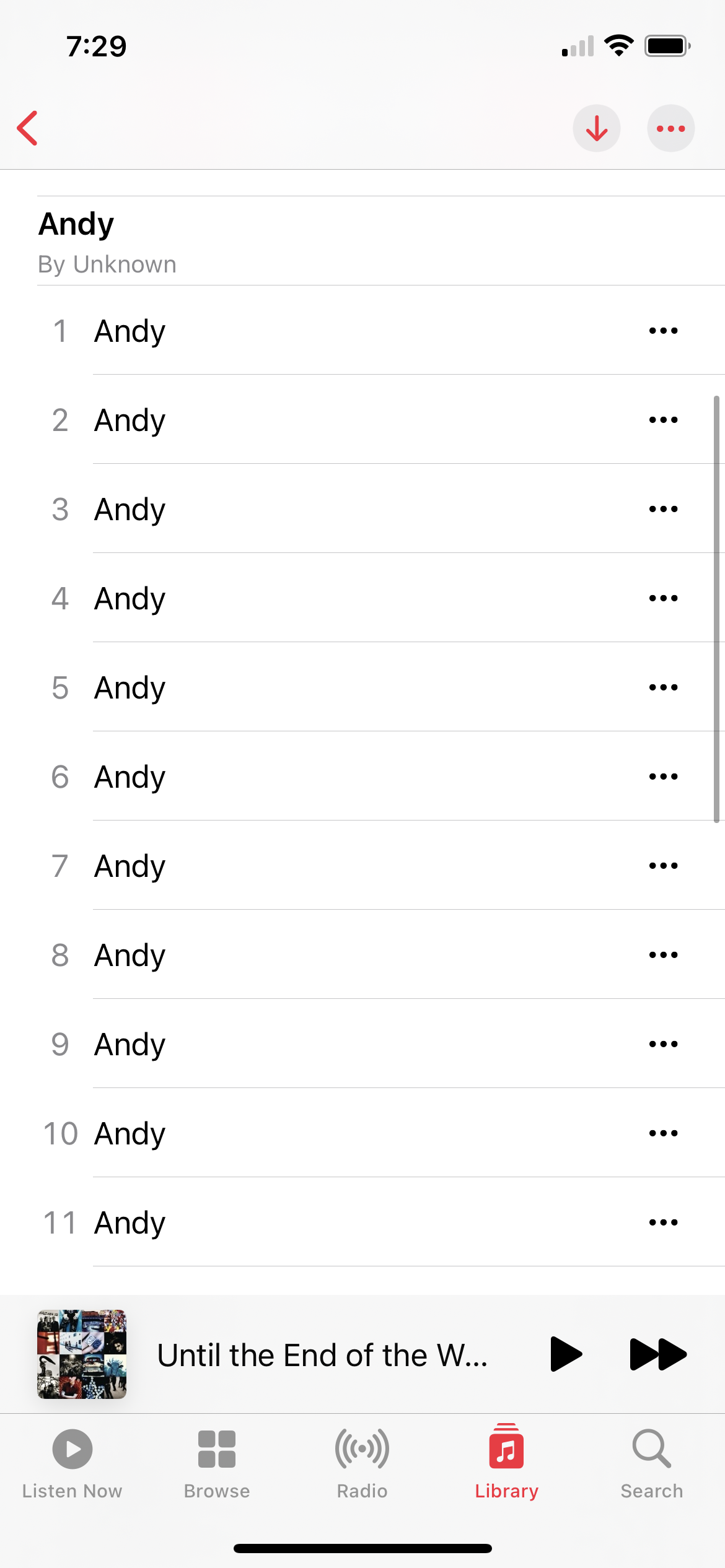Open the red more options menu
This screenshot has height=1568, width=725.
[x=670, y=128]
